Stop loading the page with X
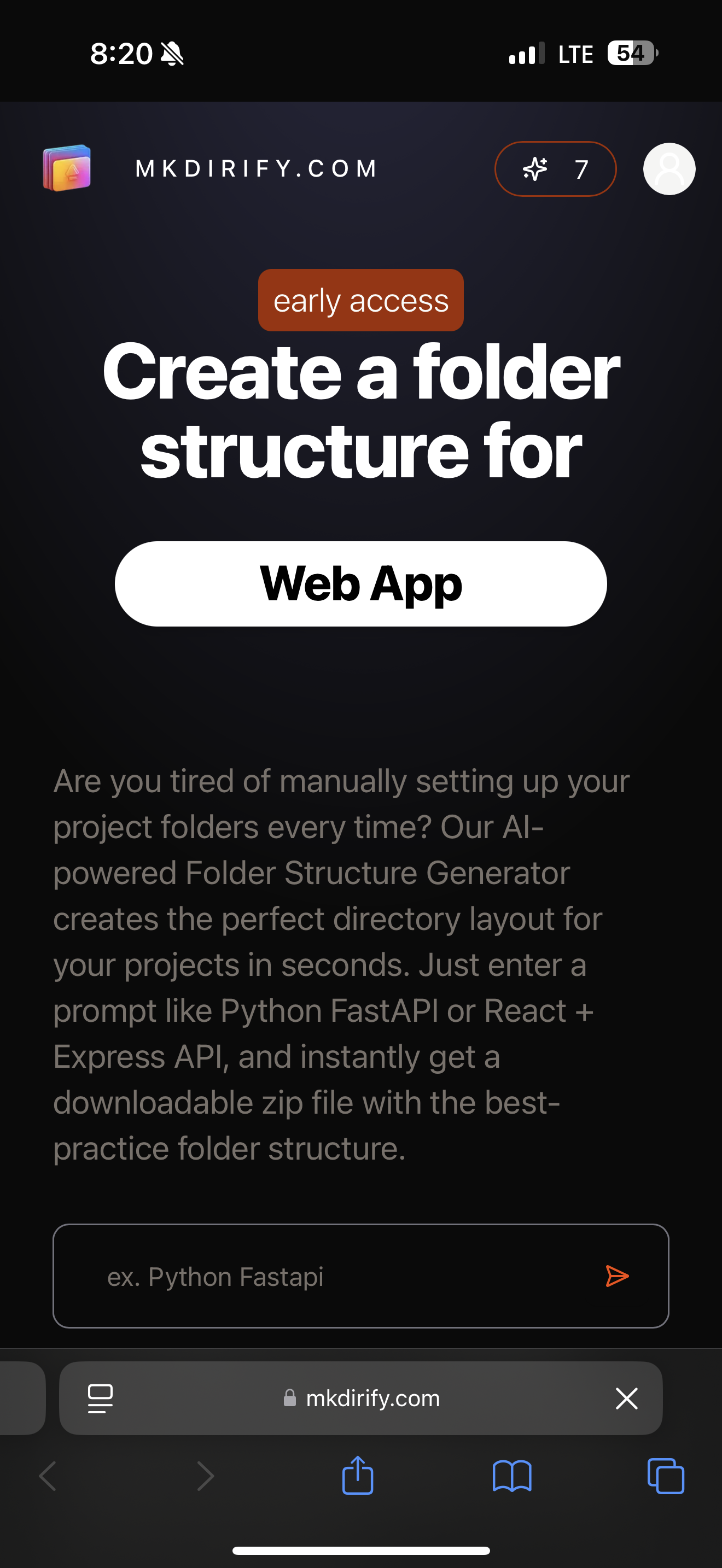This screenshot has width=722, height=1568. coord(626,1398)
